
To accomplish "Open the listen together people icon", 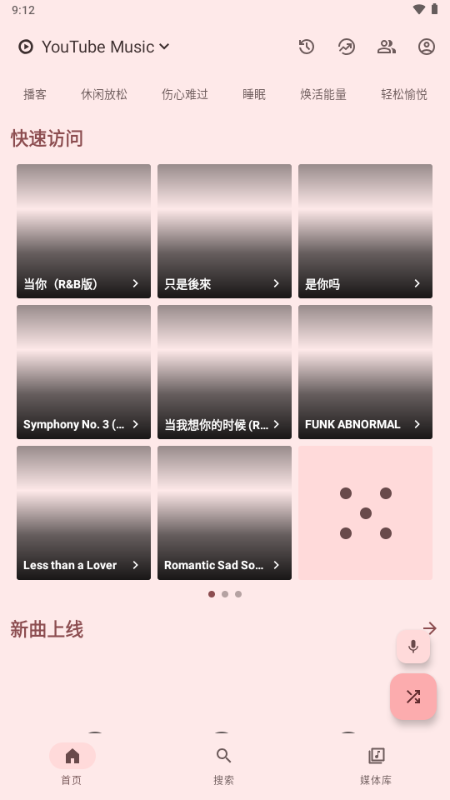I will [x=386, y=47].
